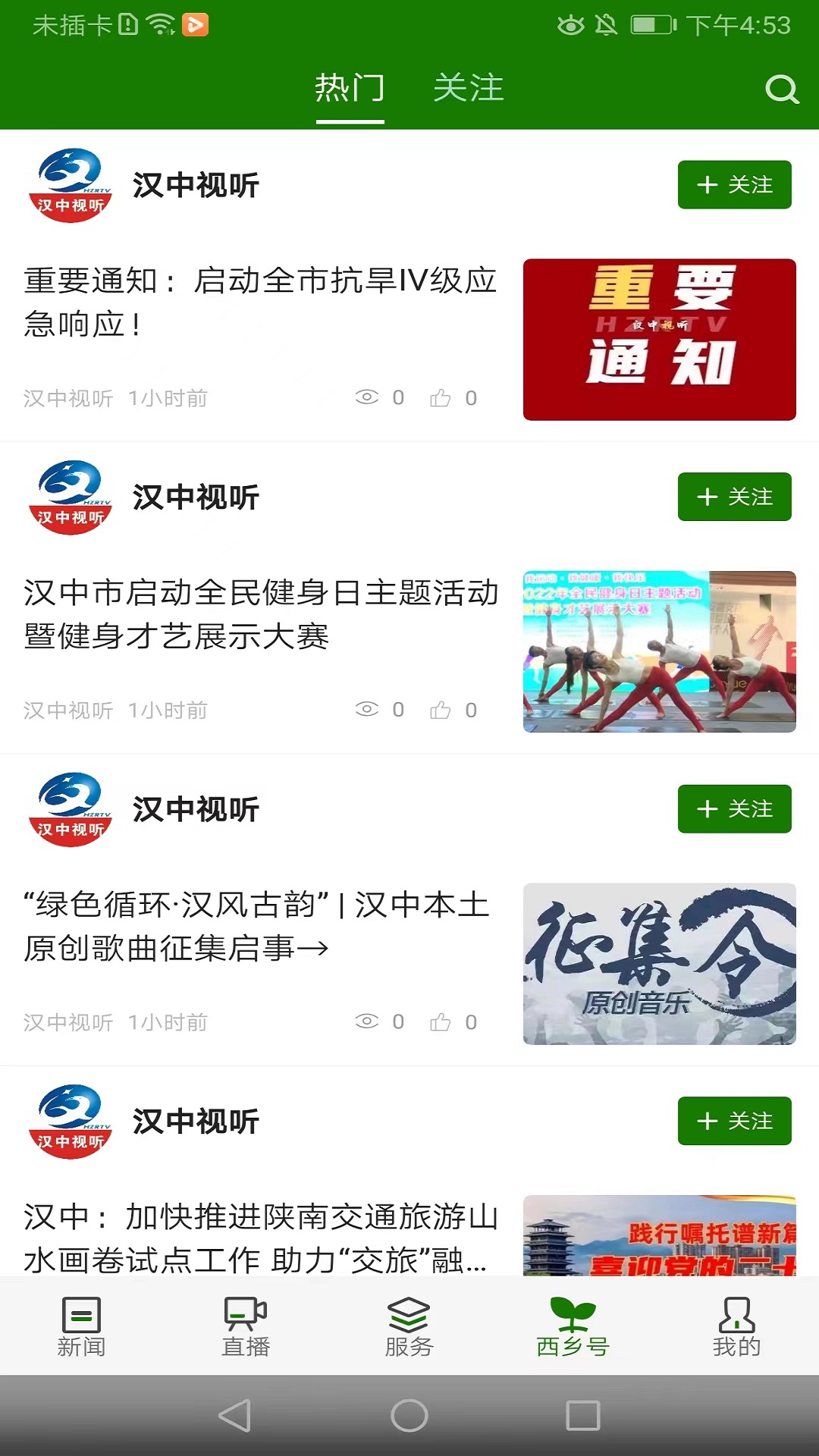This screenshot has height=1456, width=819.
Task: Follow 汉中视听 above the 陕南交通旅游 post
Action: 733,1121
